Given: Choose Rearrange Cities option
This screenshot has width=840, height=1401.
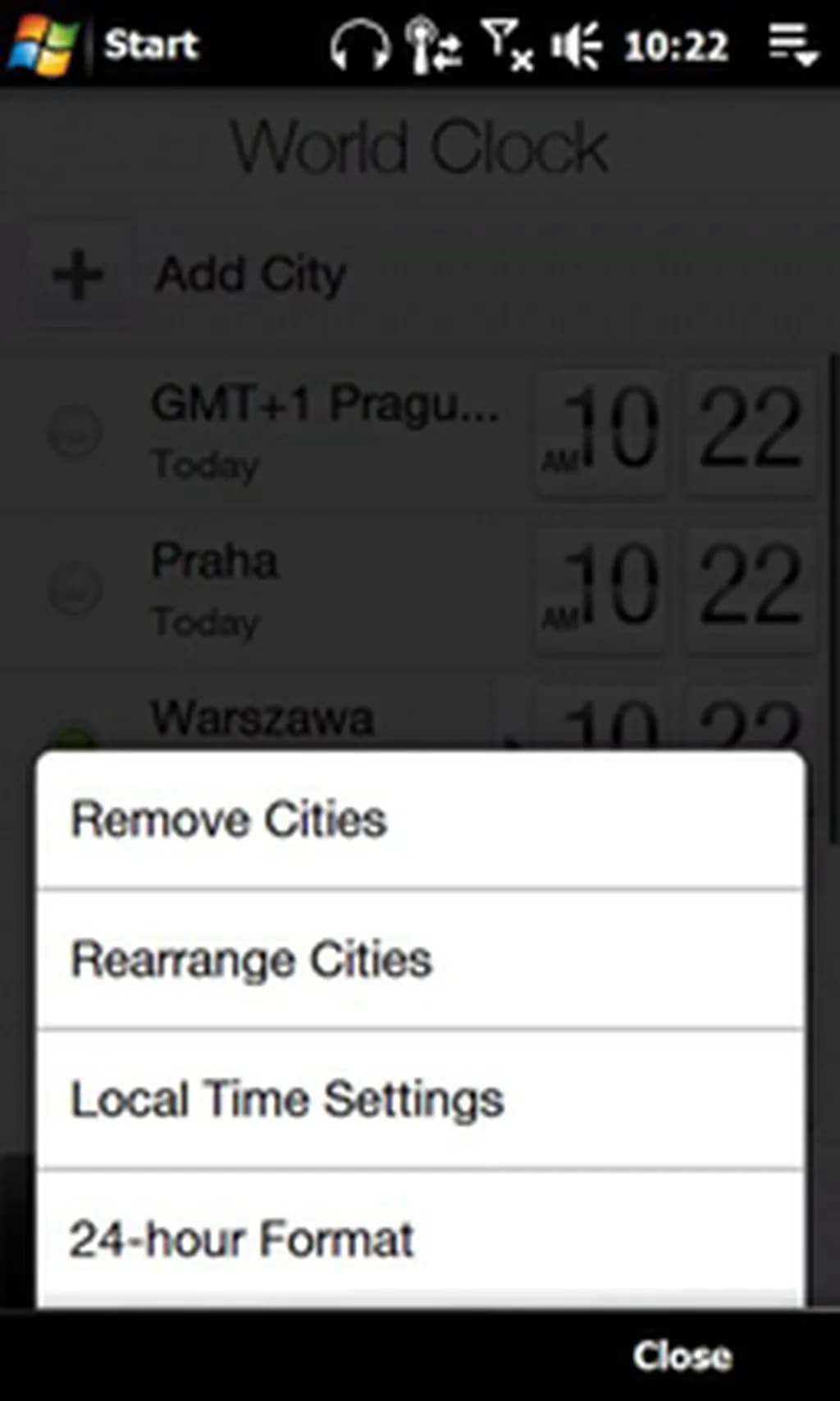Looking at the screenshot, I should pyautogui.click(x=418, y=959).
